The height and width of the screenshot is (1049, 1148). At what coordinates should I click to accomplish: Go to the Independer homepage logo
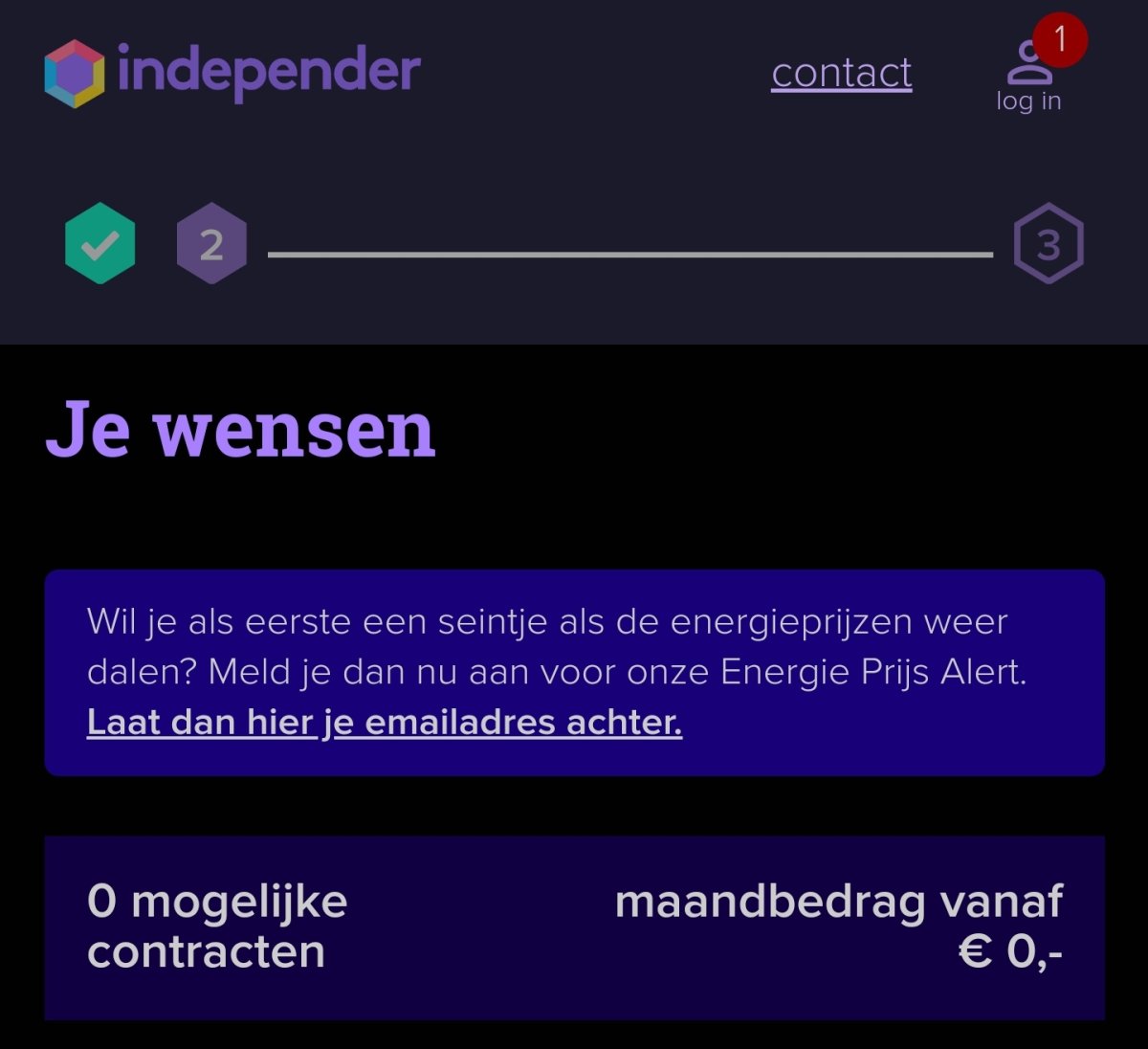pyautogui.click(x=232, y=73)
